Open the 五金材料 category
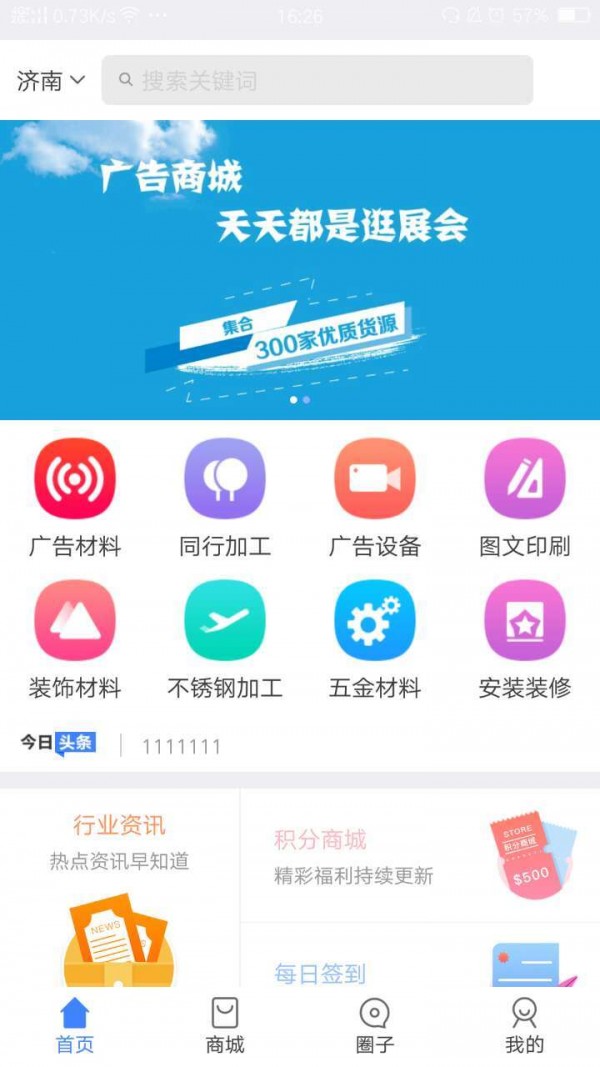This screenshot has height=1067, width=600. 375,640
